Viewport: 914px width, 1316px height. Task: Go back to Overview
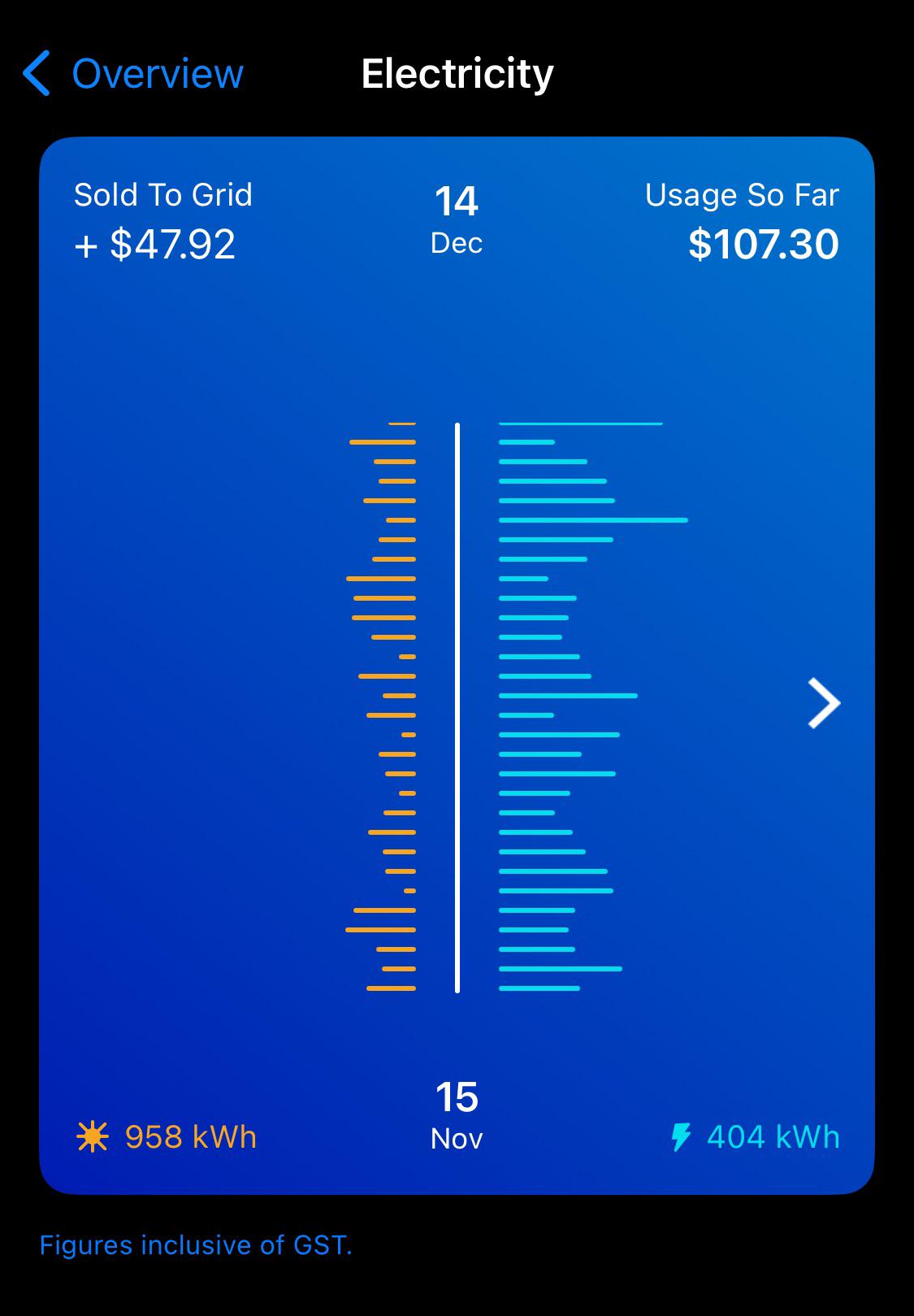[134, 73]
